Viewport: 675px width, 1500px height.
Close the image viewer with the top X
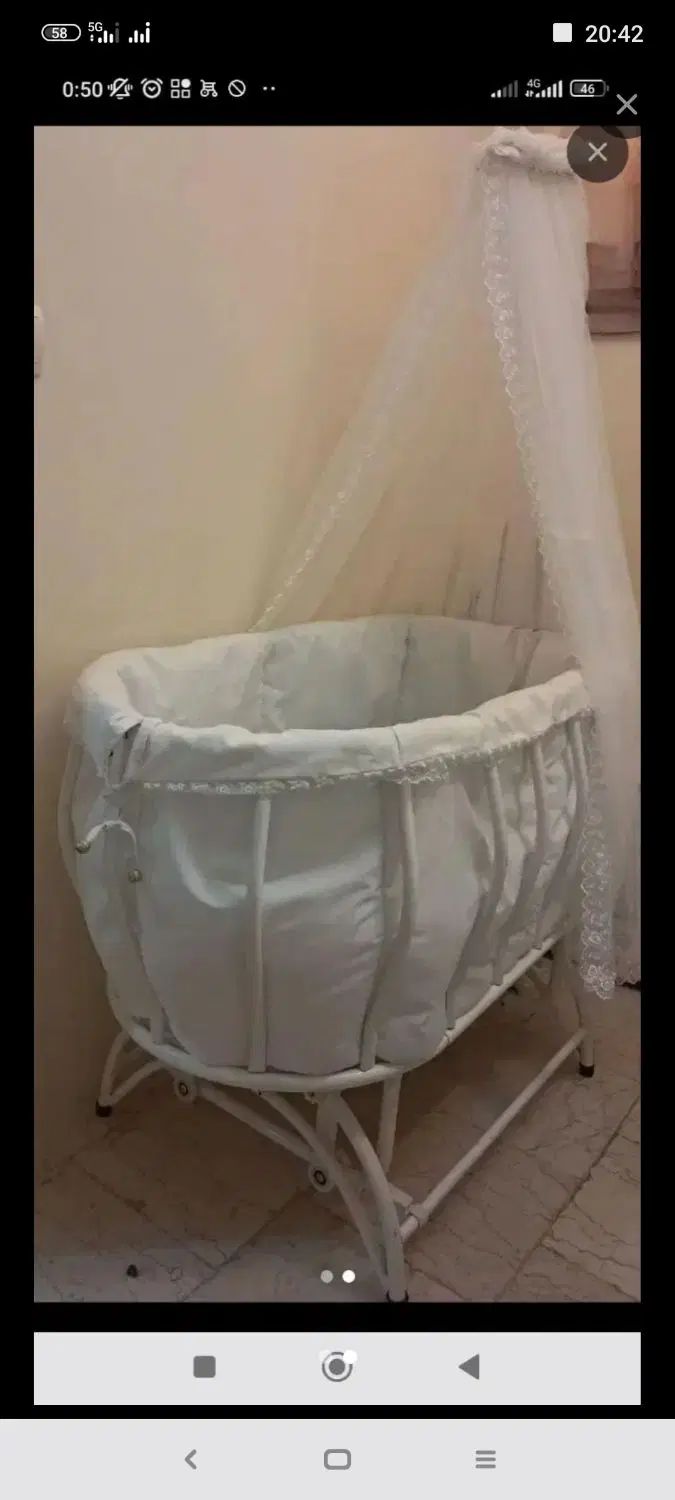click(626, 105)
